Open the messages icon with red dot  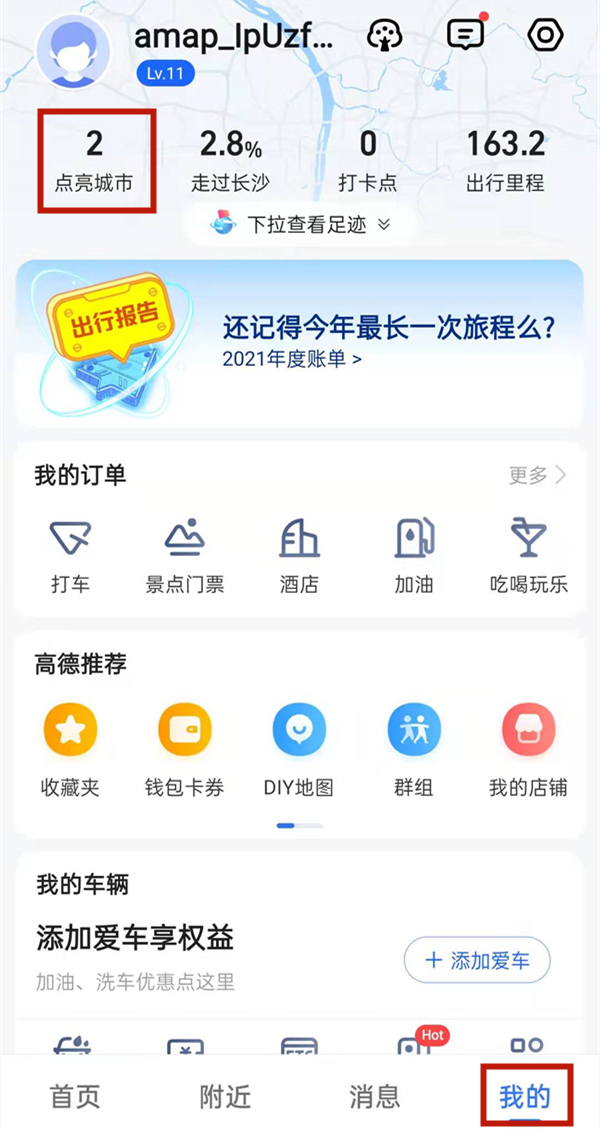click(x=465, y=36)
